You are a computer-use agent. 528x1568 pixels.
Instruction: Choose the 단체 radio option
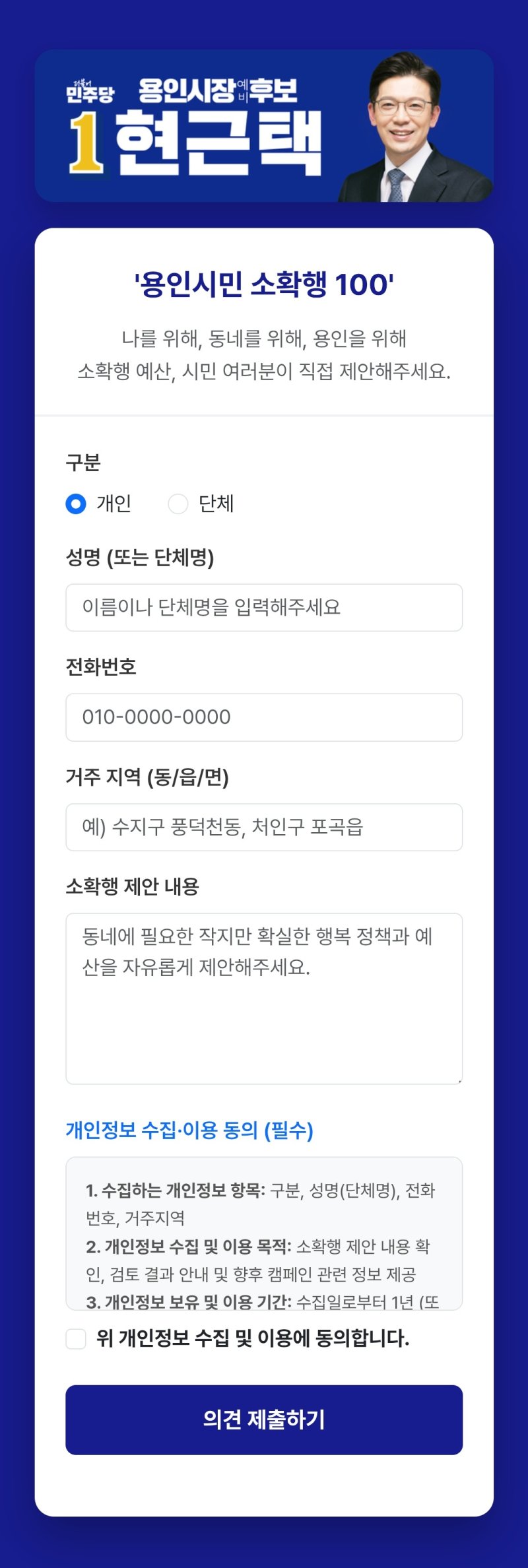coord(178,504)
